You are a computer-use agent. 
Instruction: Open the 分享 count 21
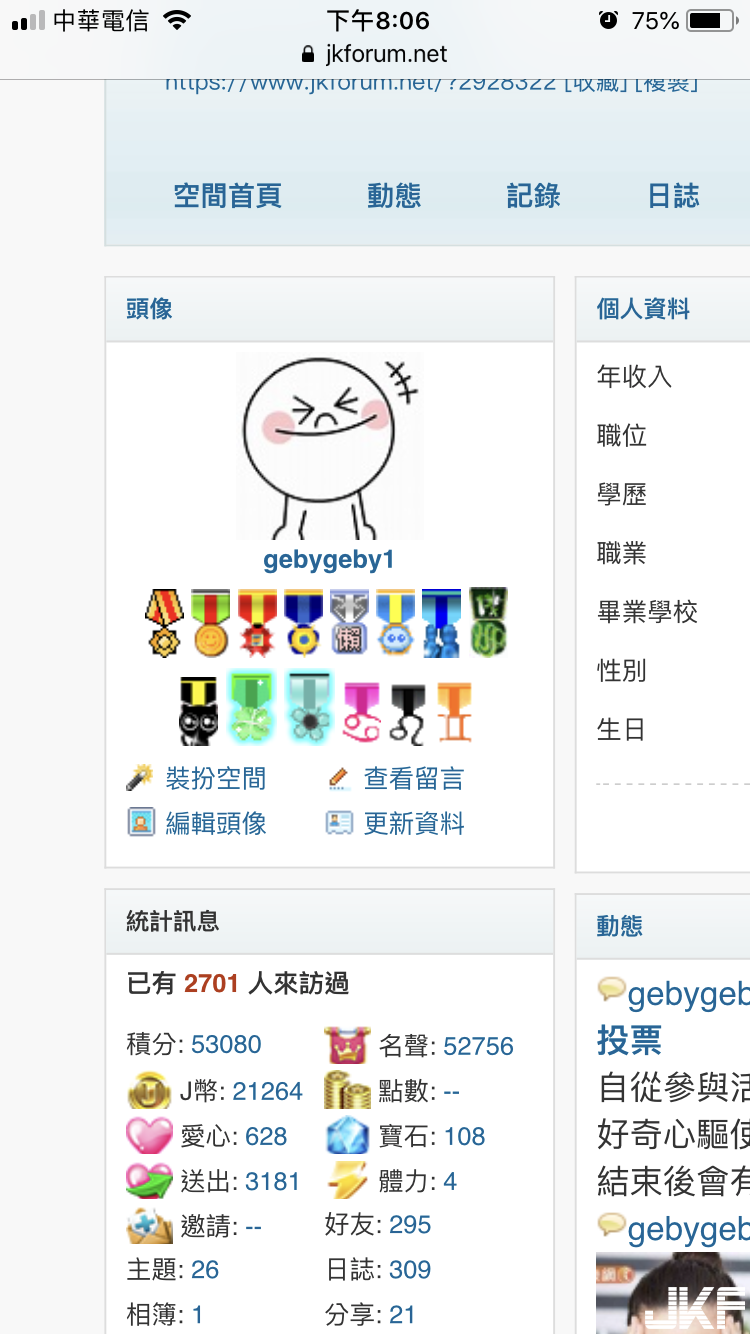point(402,1314)
